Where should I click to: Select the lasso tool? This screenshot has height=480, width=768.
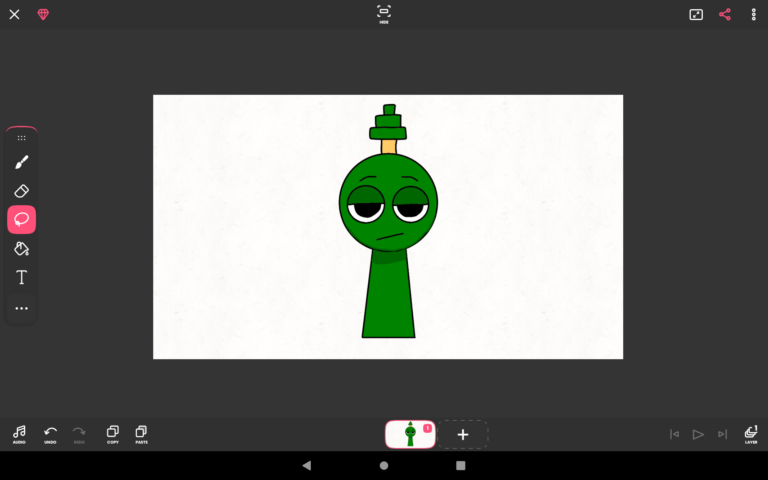[x=21, y=219]
